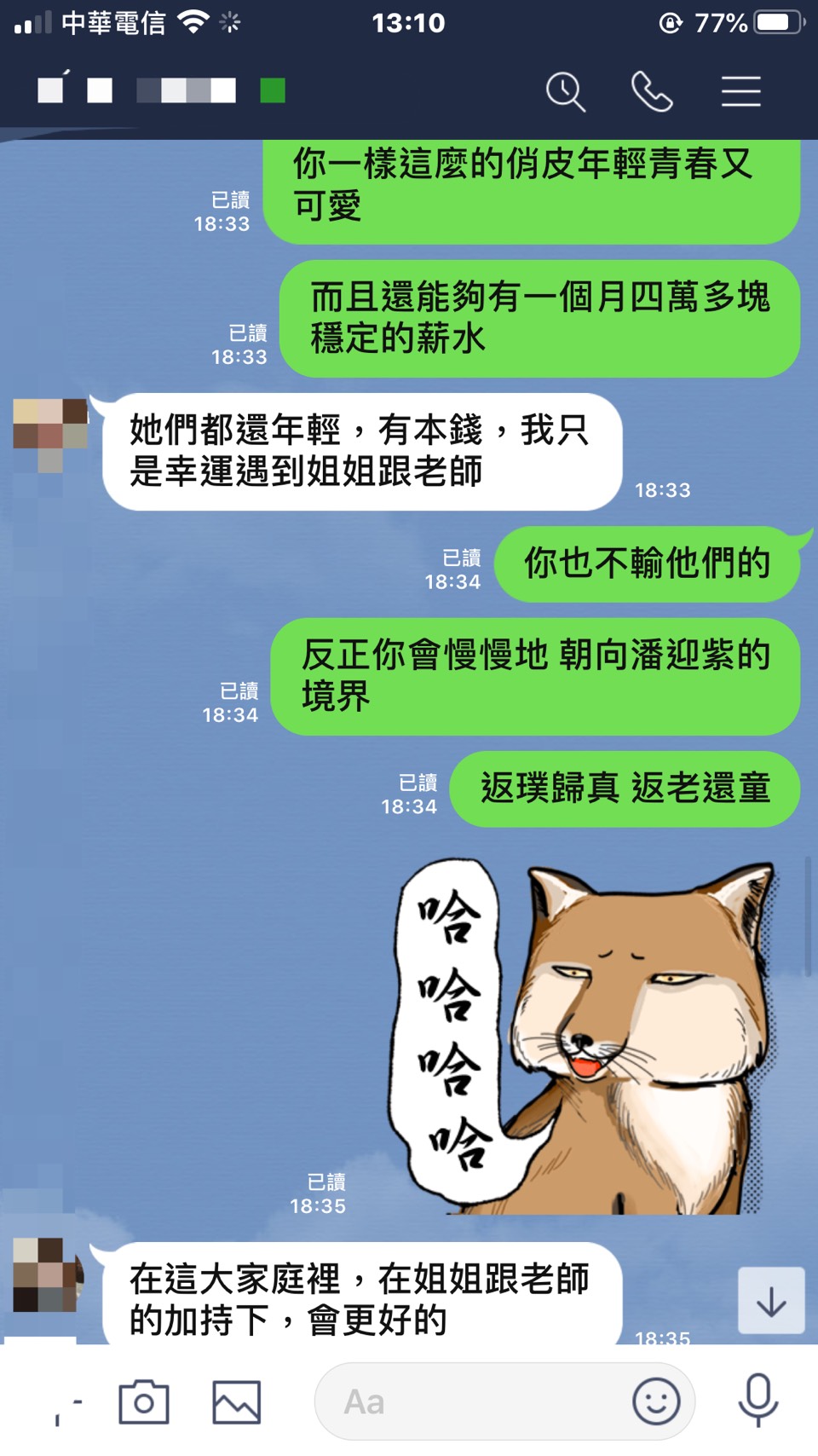Image resolution: width=818 pixels, height=1456 pixels.
Task: Open the photo gallery picker
Action: point(236,1401)
